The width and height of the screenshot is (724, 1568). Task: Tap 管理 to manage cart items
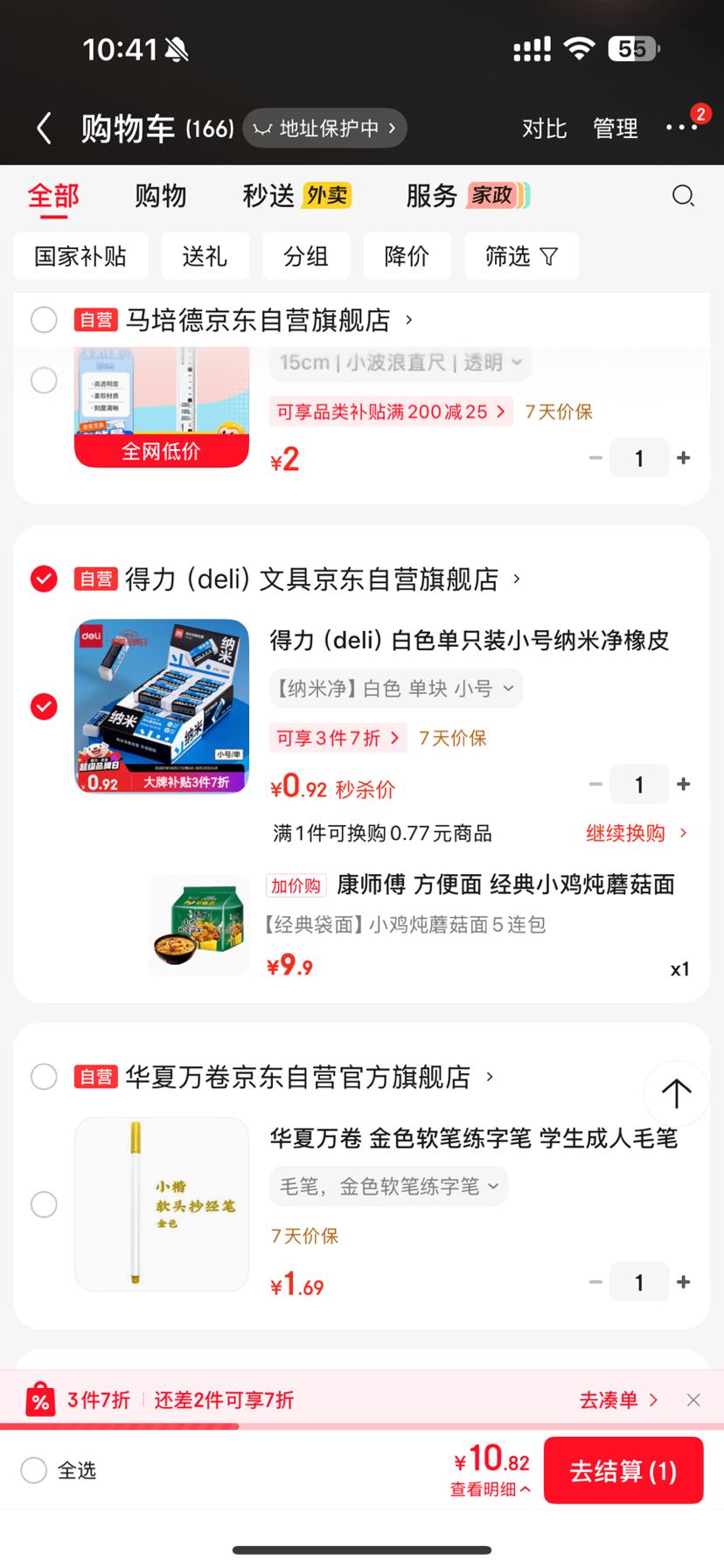point(616,128)
